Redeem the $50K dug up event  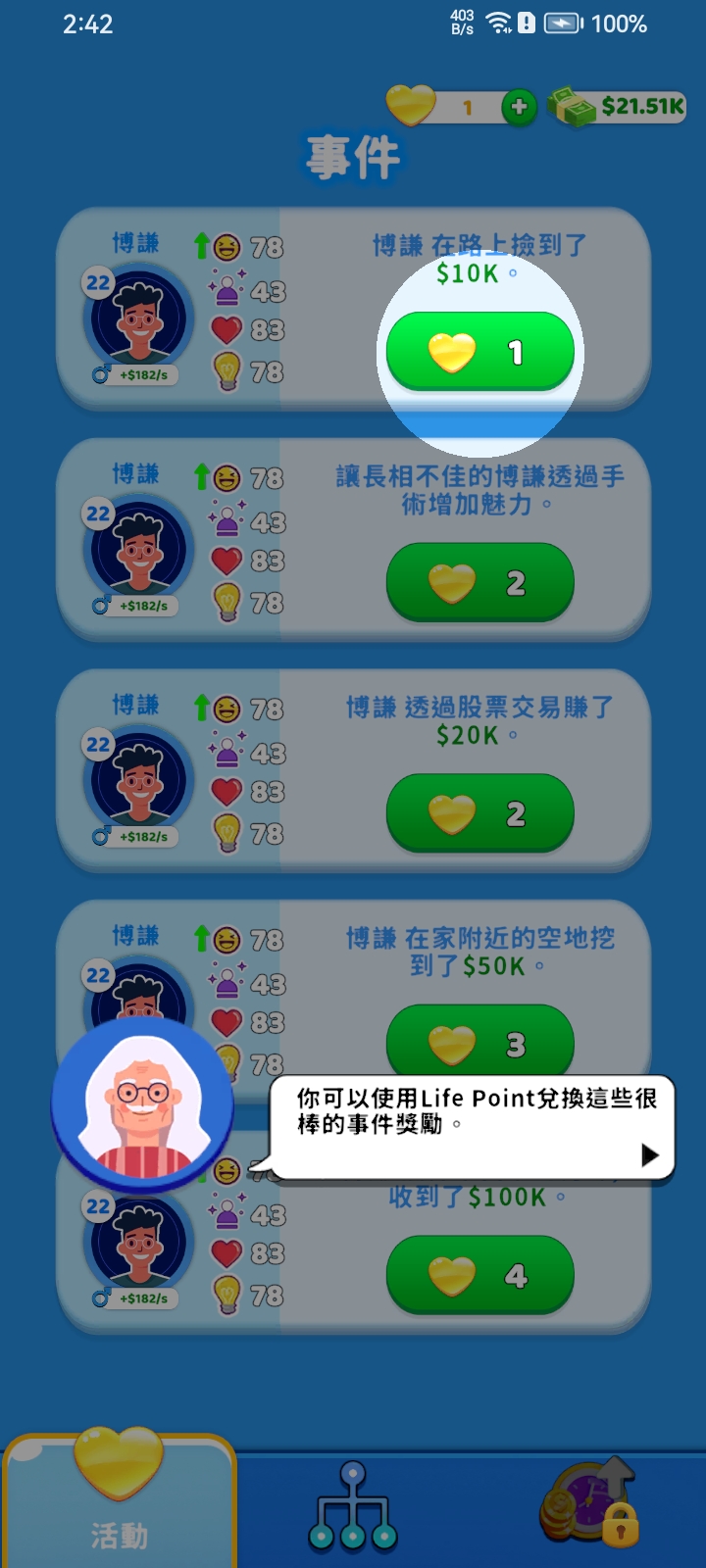pos(479,1041)
